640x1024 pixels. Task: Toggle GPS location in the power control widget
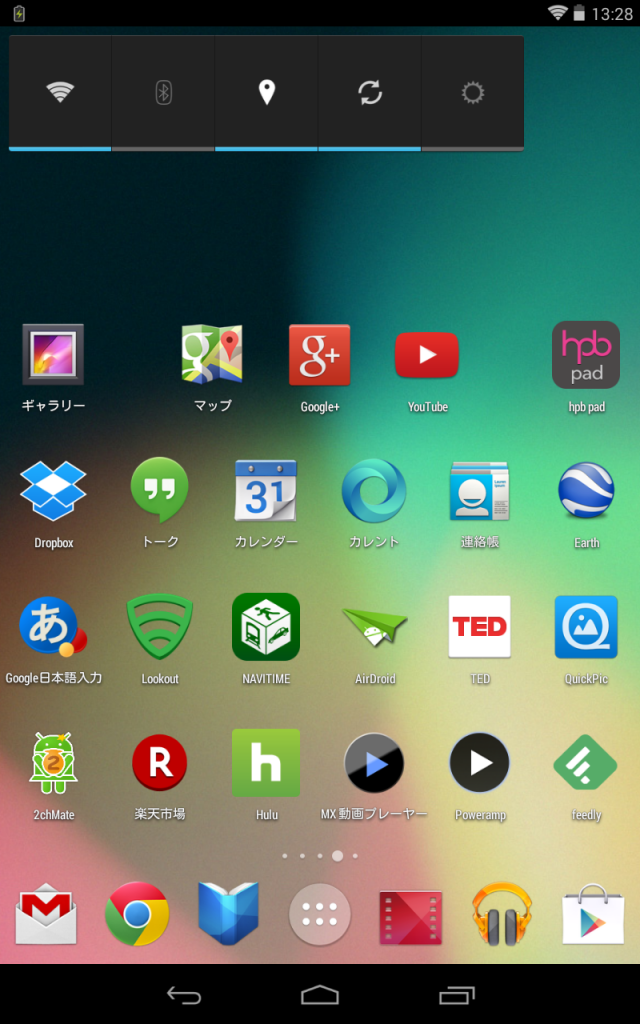pos(266,93)
